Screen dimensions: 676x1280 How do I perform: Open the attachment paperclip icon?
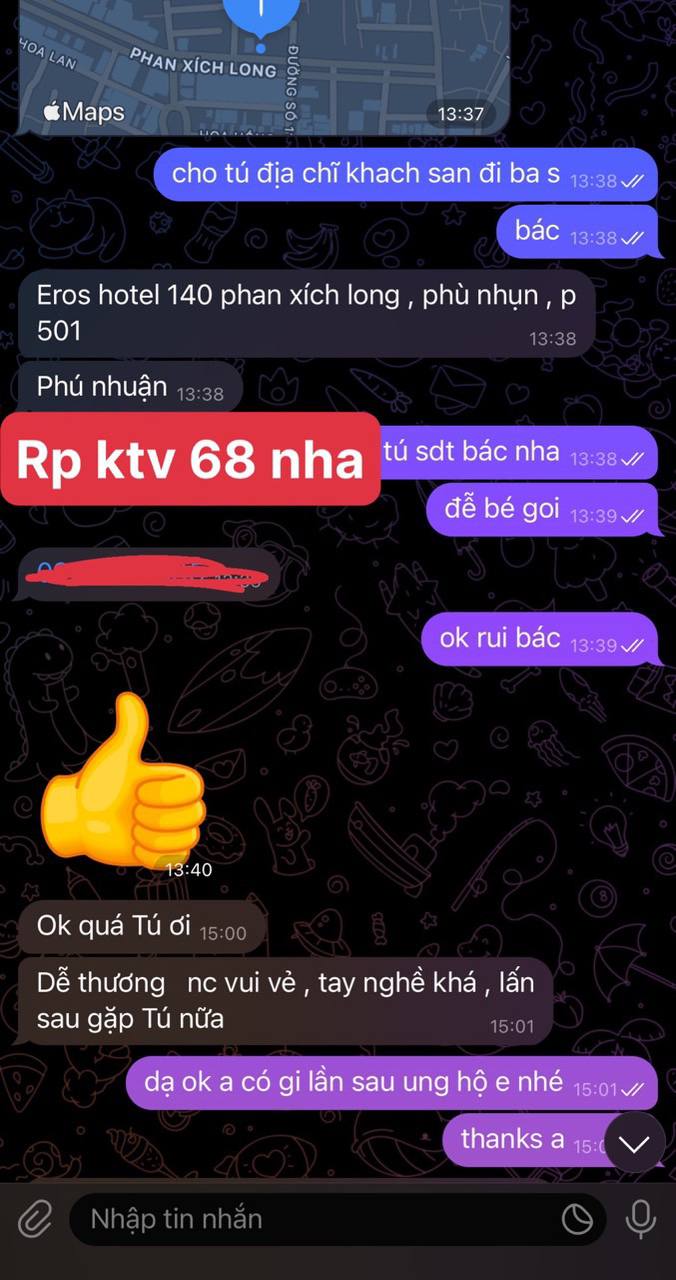(34, 1219)
